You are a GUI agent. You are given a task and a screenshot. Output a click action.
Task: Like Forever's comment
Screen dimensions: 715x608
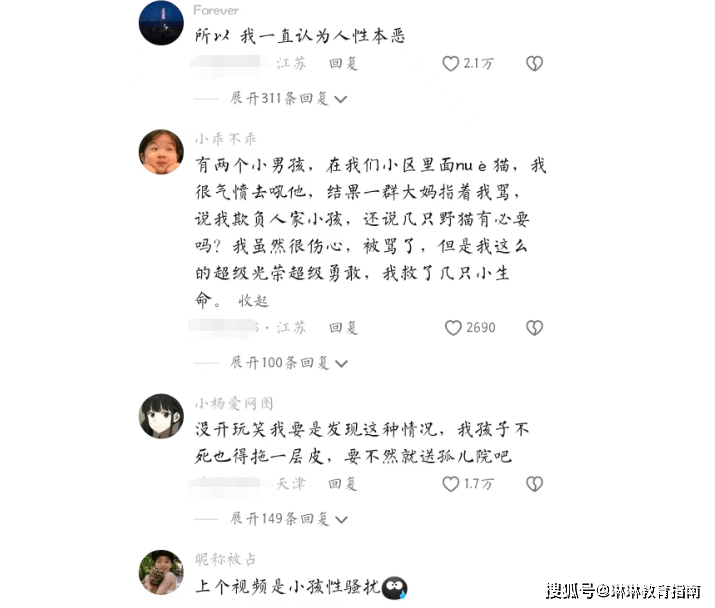click(x=451, y=63)
